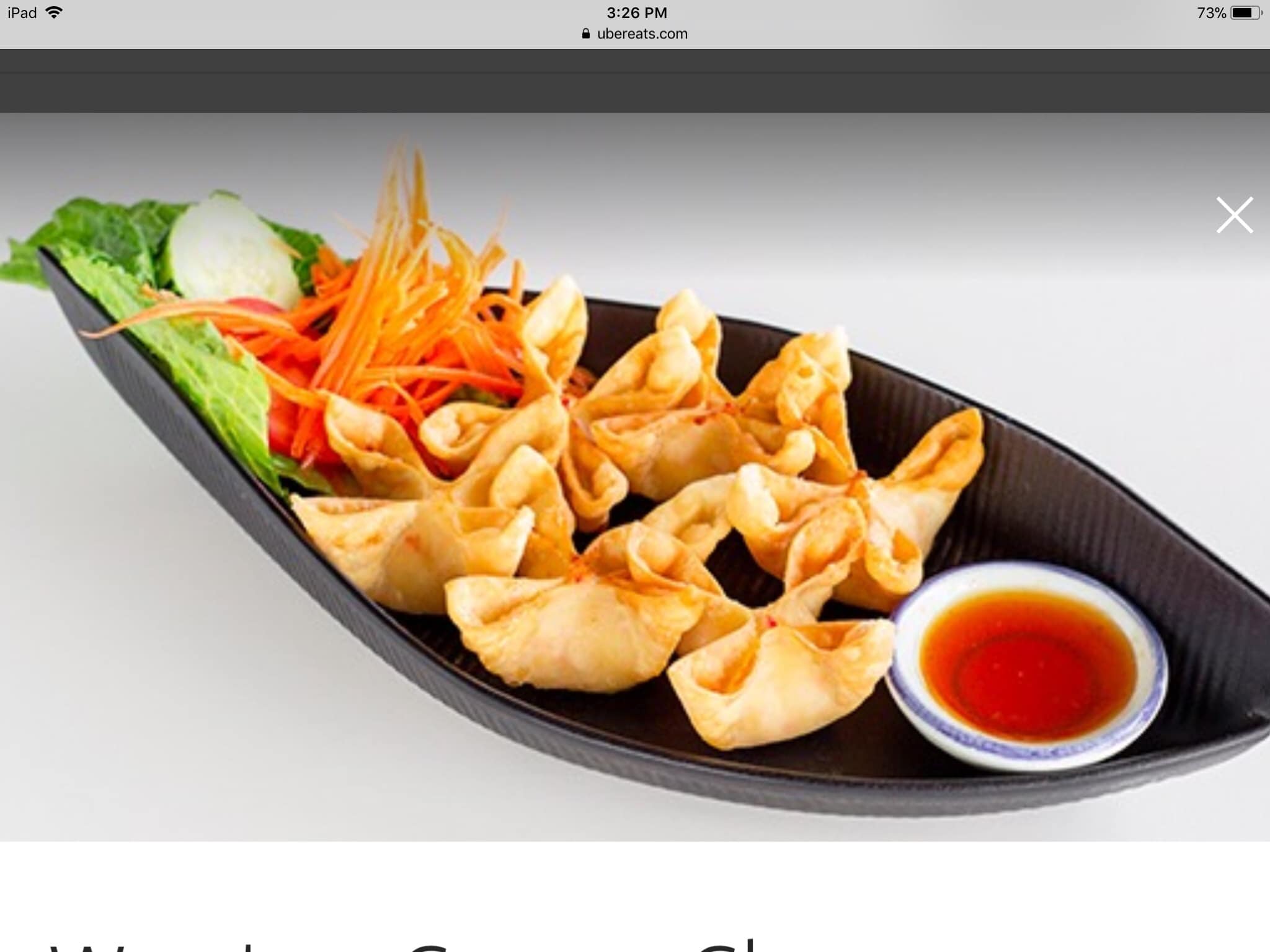
Task: Tap the ubereats.com address bar
Action: [635, 34]
